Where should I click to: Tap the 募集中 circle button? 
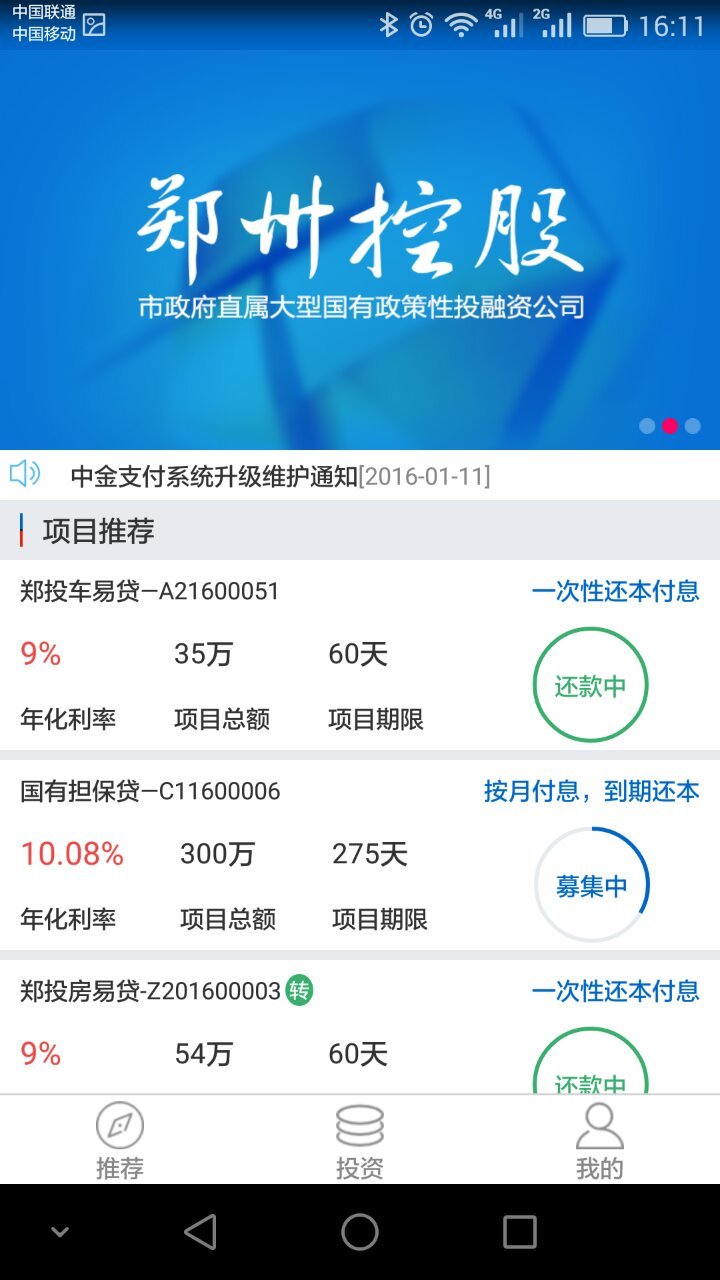591,885
